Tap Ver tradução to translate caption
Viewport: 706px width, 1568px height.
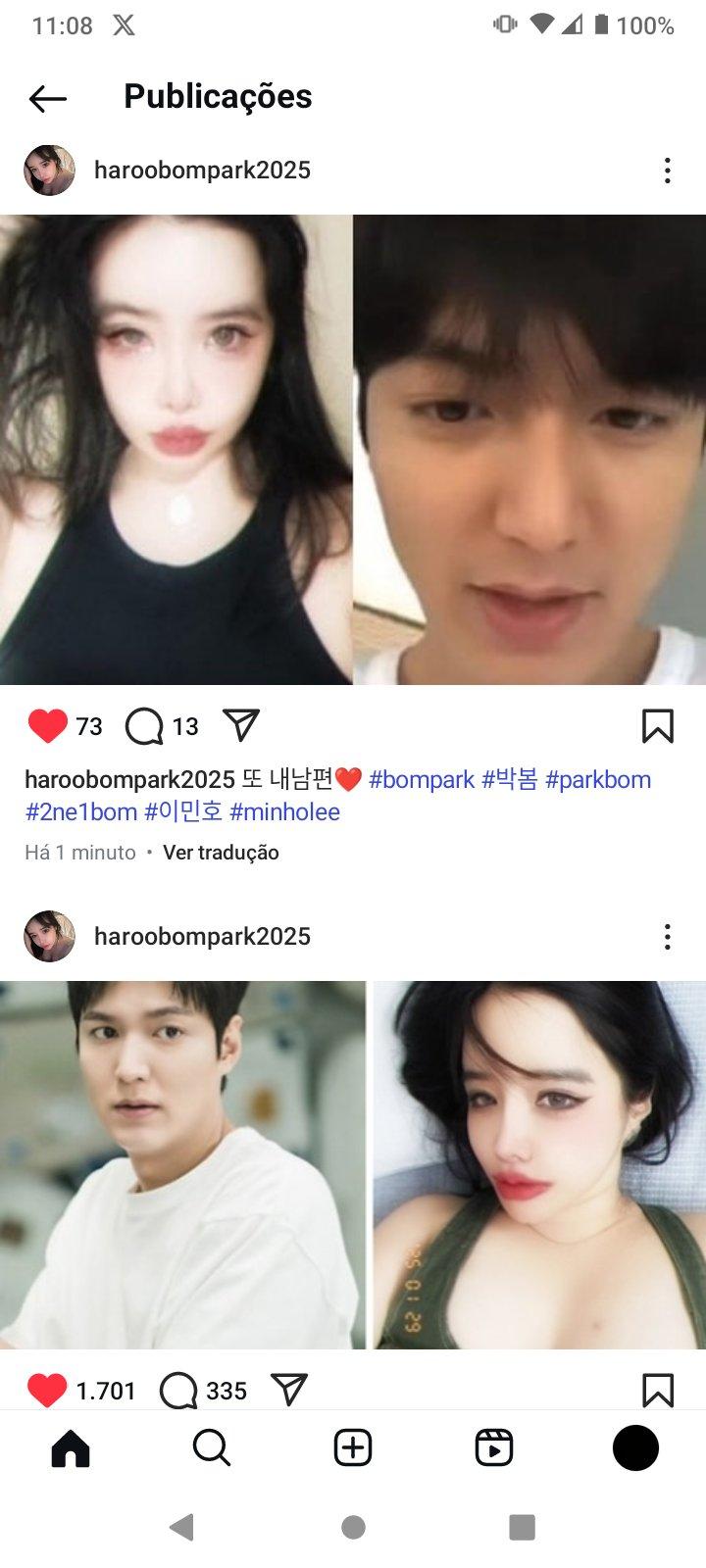(x=221, y=853)
